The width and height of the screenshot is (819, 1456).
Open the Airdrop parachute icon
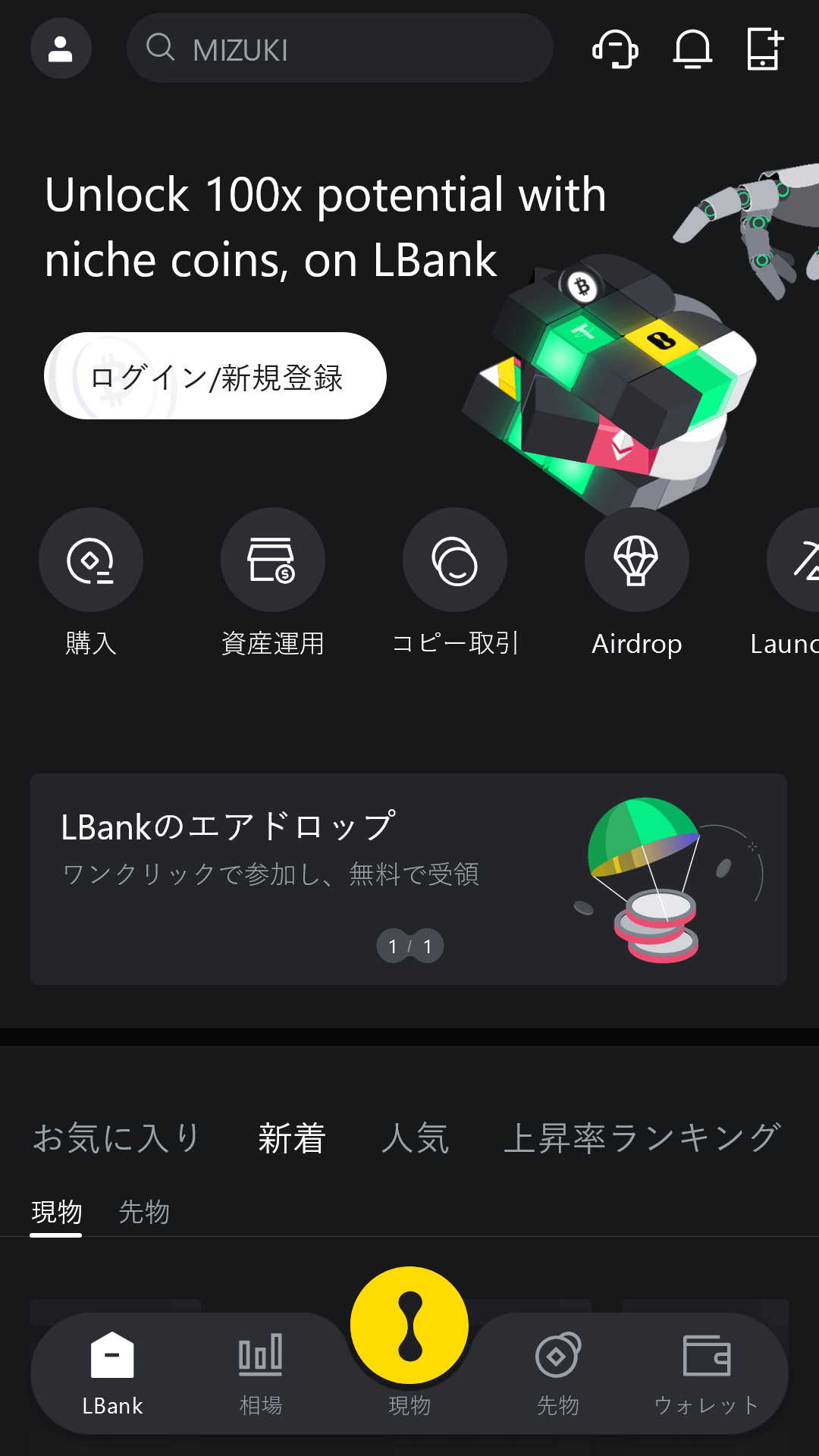click(637, 560)
